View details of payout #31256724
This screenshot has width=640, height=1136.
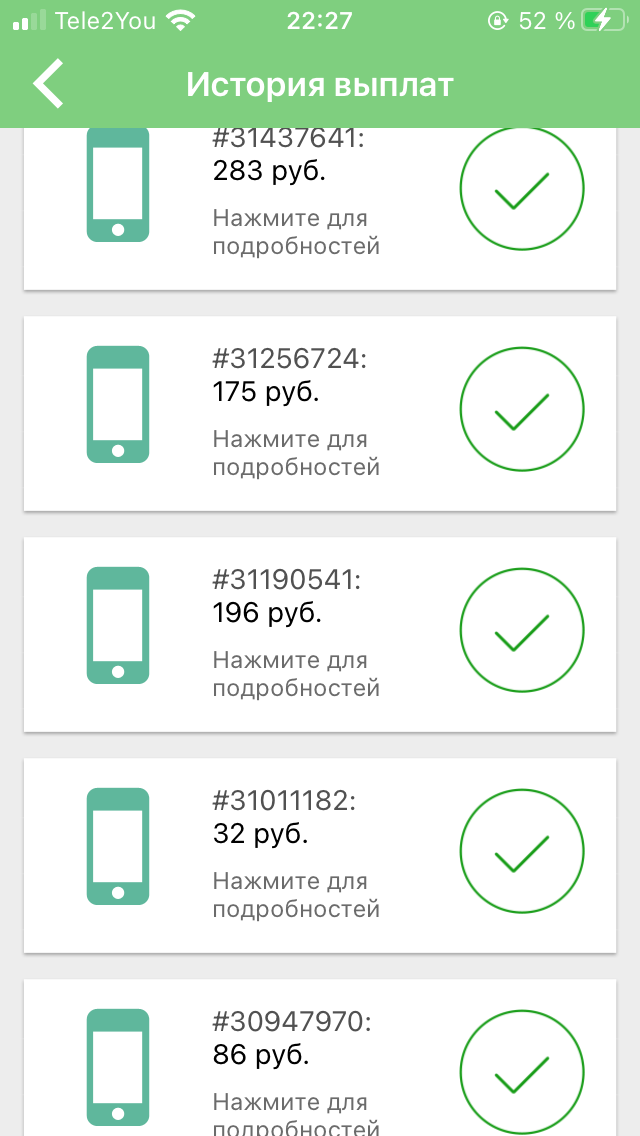tap(320, 414)
